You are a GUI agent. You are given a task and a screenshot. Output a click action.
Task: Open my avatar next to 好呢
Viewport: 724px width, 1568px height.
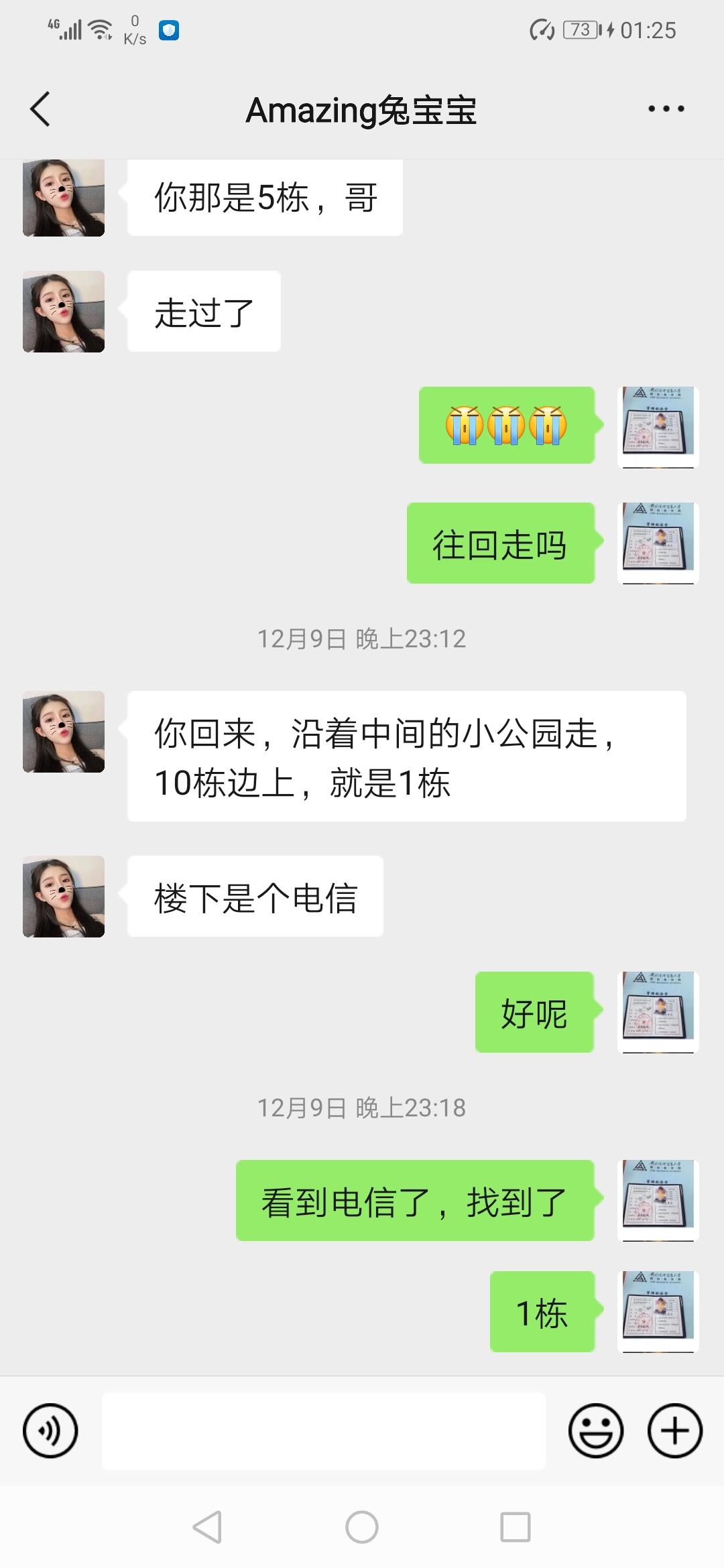[658, 1012]
